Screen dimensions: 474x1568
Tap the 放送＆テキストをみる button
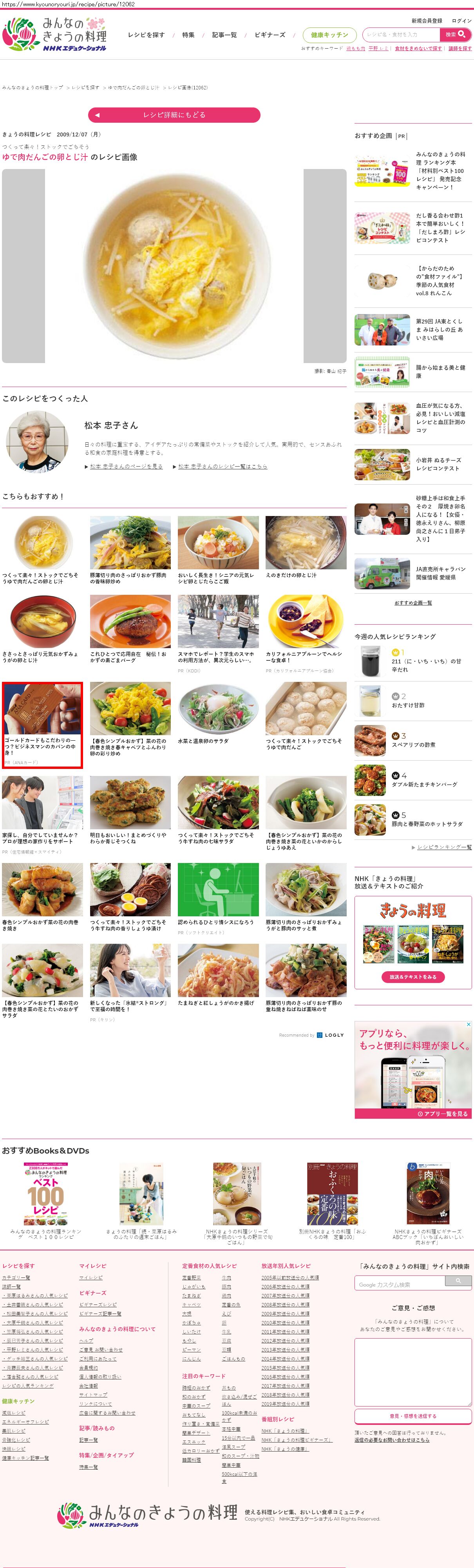tap(412, 976)
